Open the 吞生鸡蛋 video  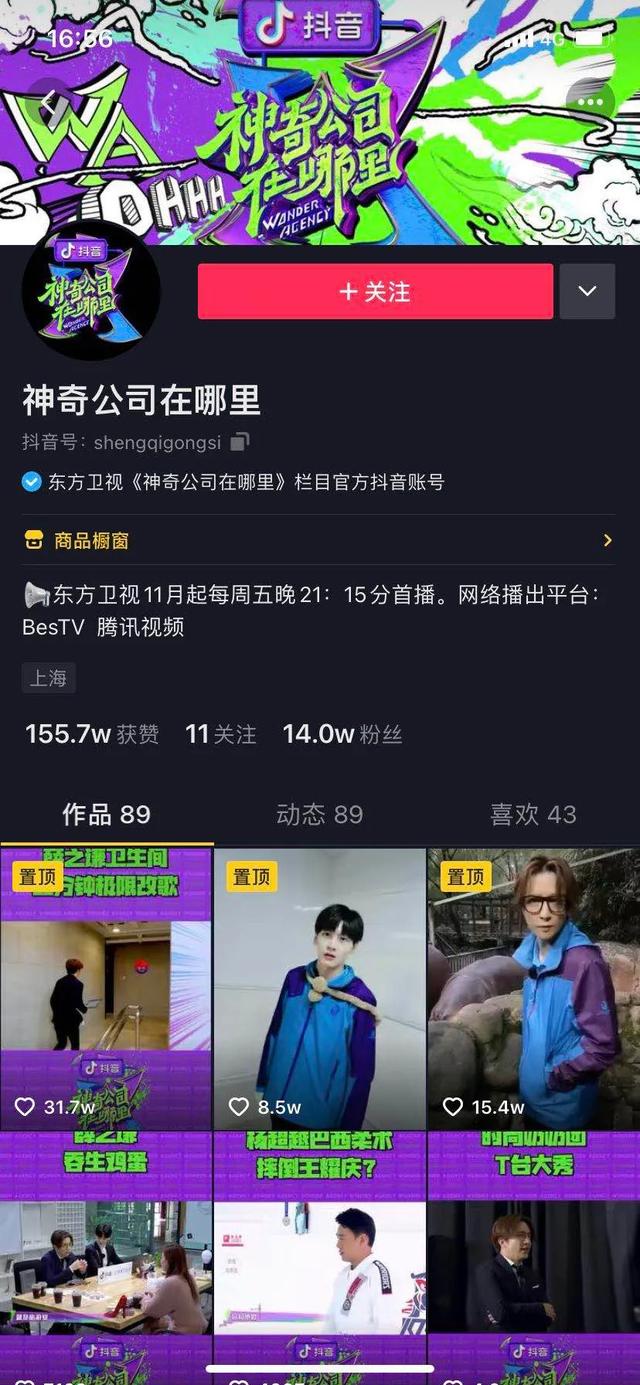click(x=106, y=1250)
